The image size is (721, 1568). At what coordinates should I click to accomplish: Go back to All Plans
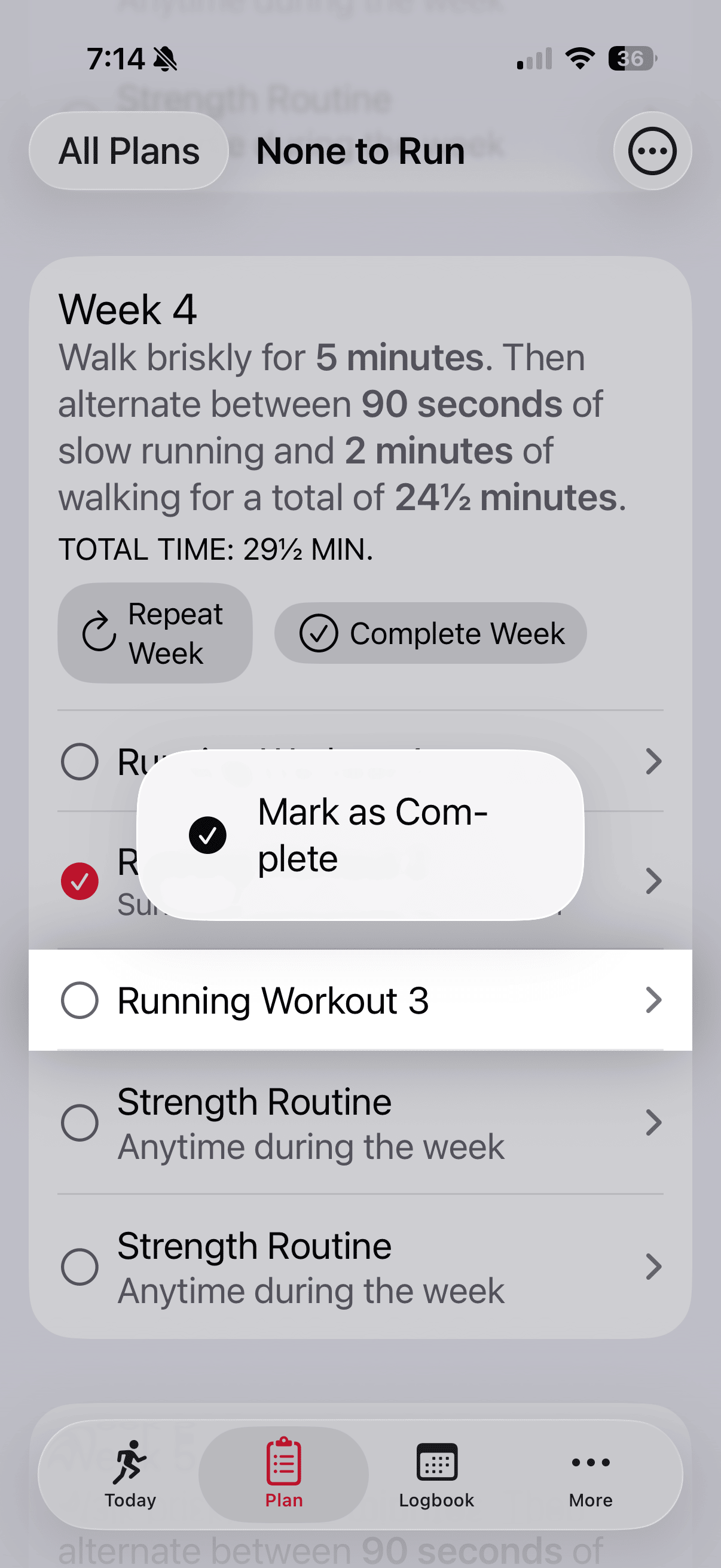(129, 151)
